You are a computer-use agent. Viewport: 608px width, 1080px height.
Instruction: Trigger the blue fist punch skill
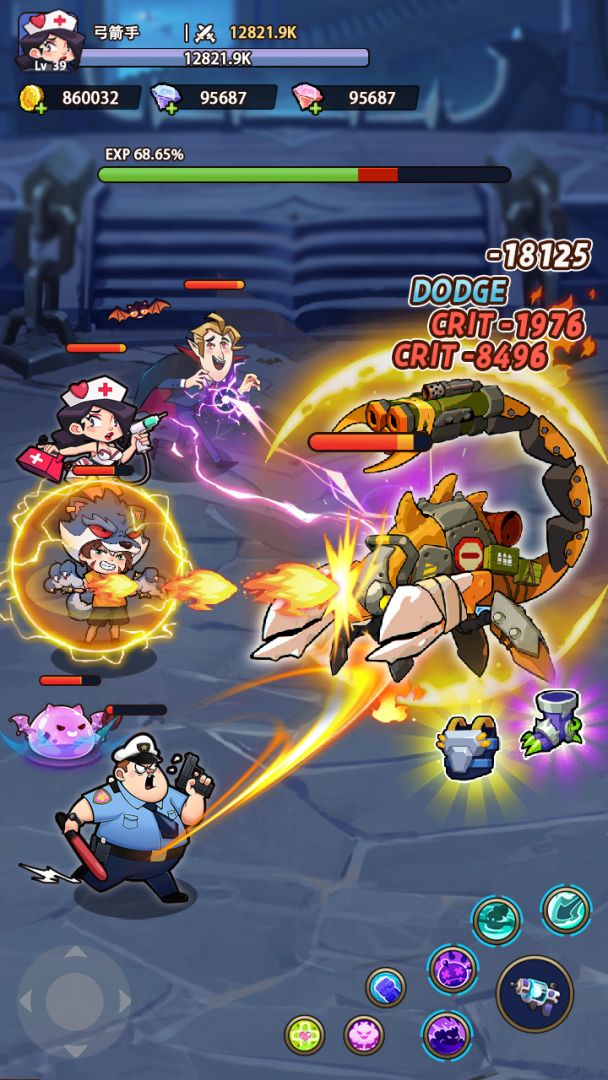click(385, 987)
